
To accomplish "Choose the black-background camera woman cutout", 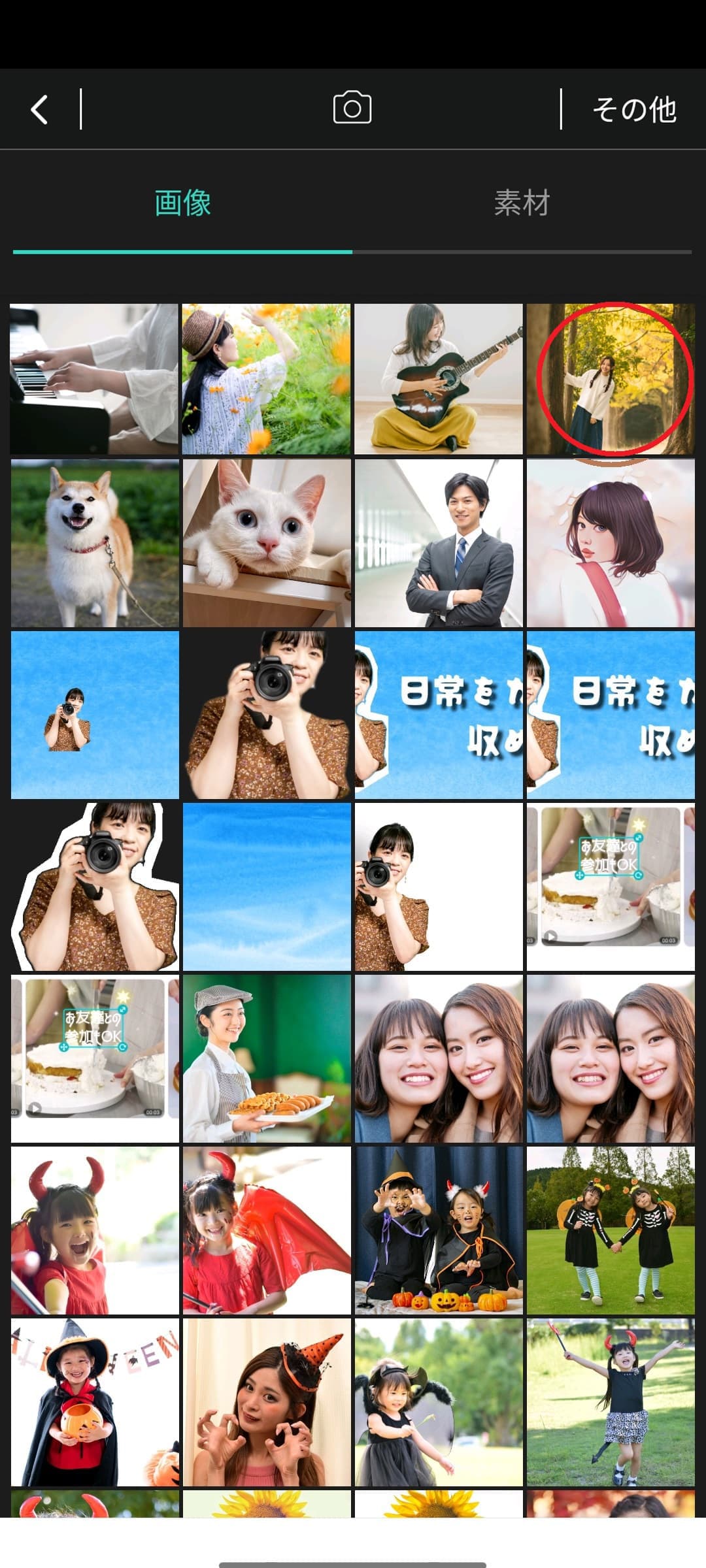I will [x=267, y=715].
